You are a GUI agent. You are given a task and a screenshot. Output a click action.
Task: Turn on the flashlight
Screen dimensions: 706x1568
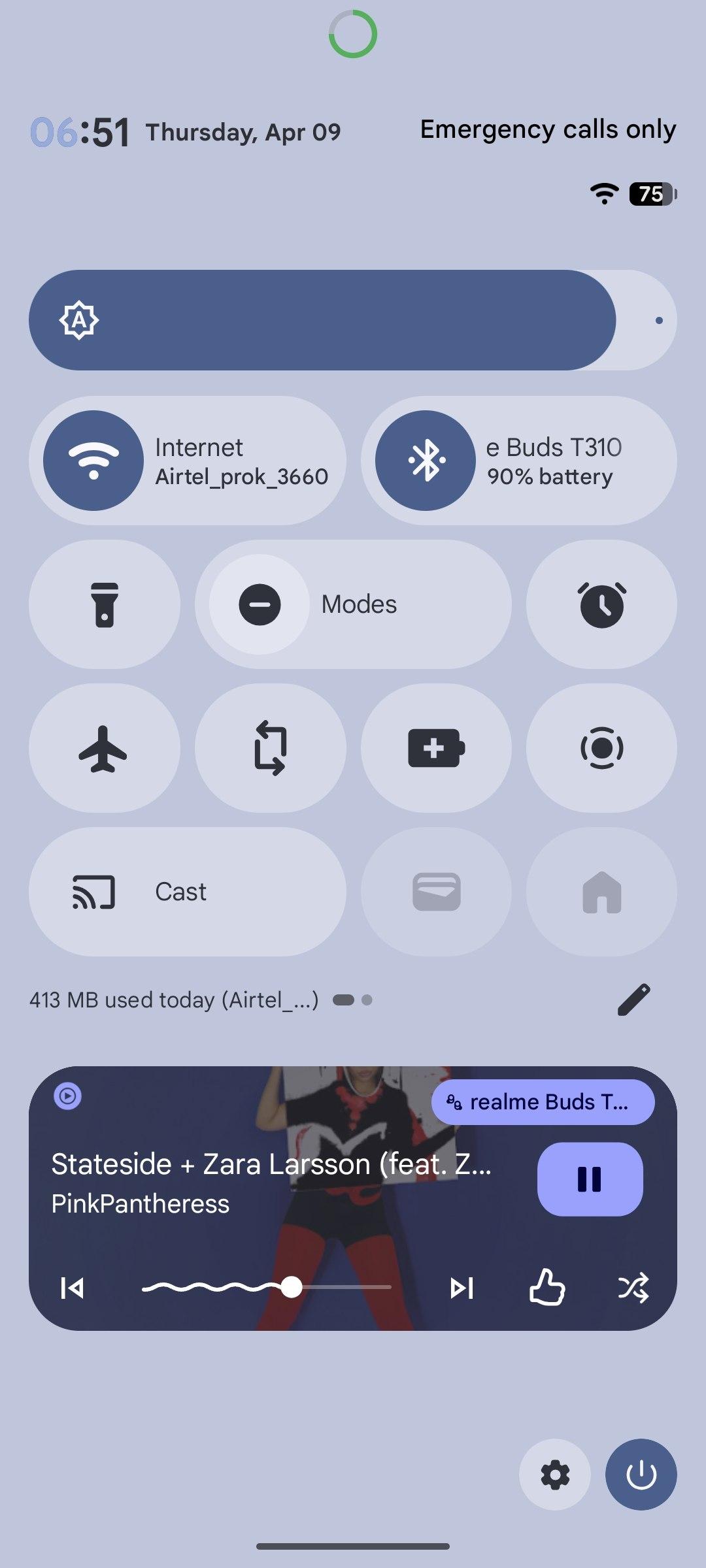[105, 604]
